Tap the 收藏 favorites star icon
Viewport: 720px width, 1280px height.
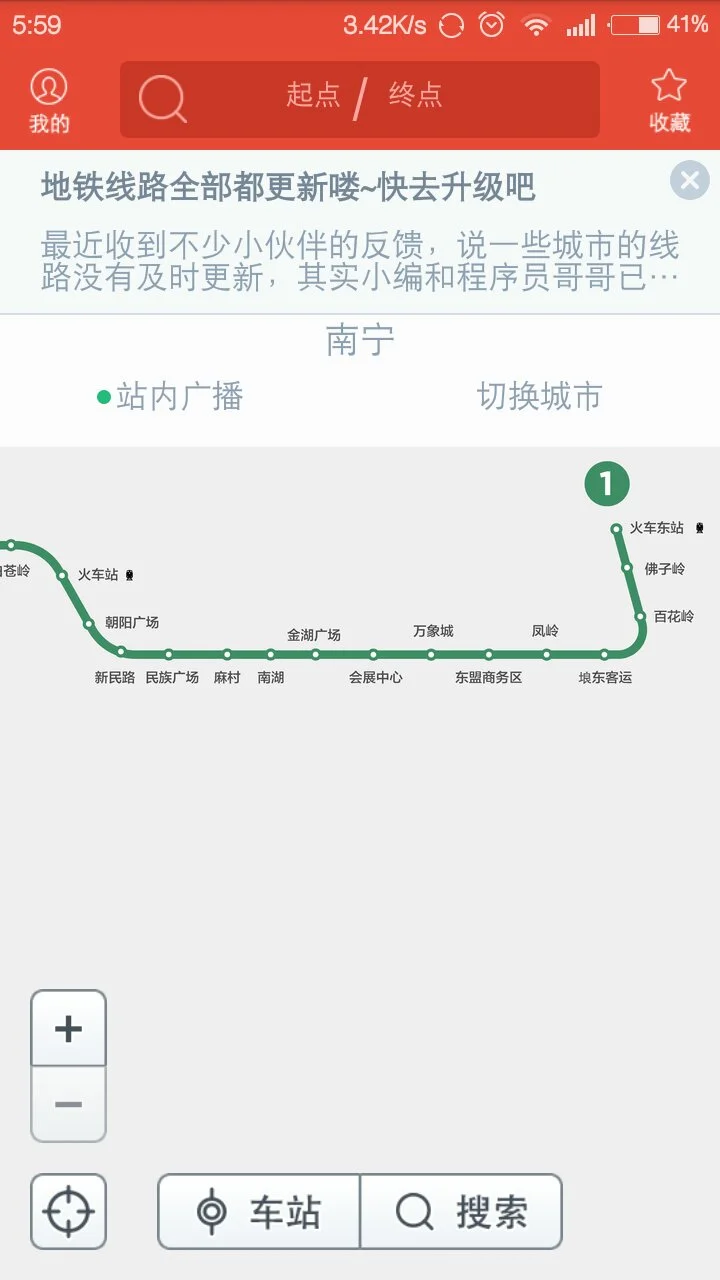tap(668, 95)
